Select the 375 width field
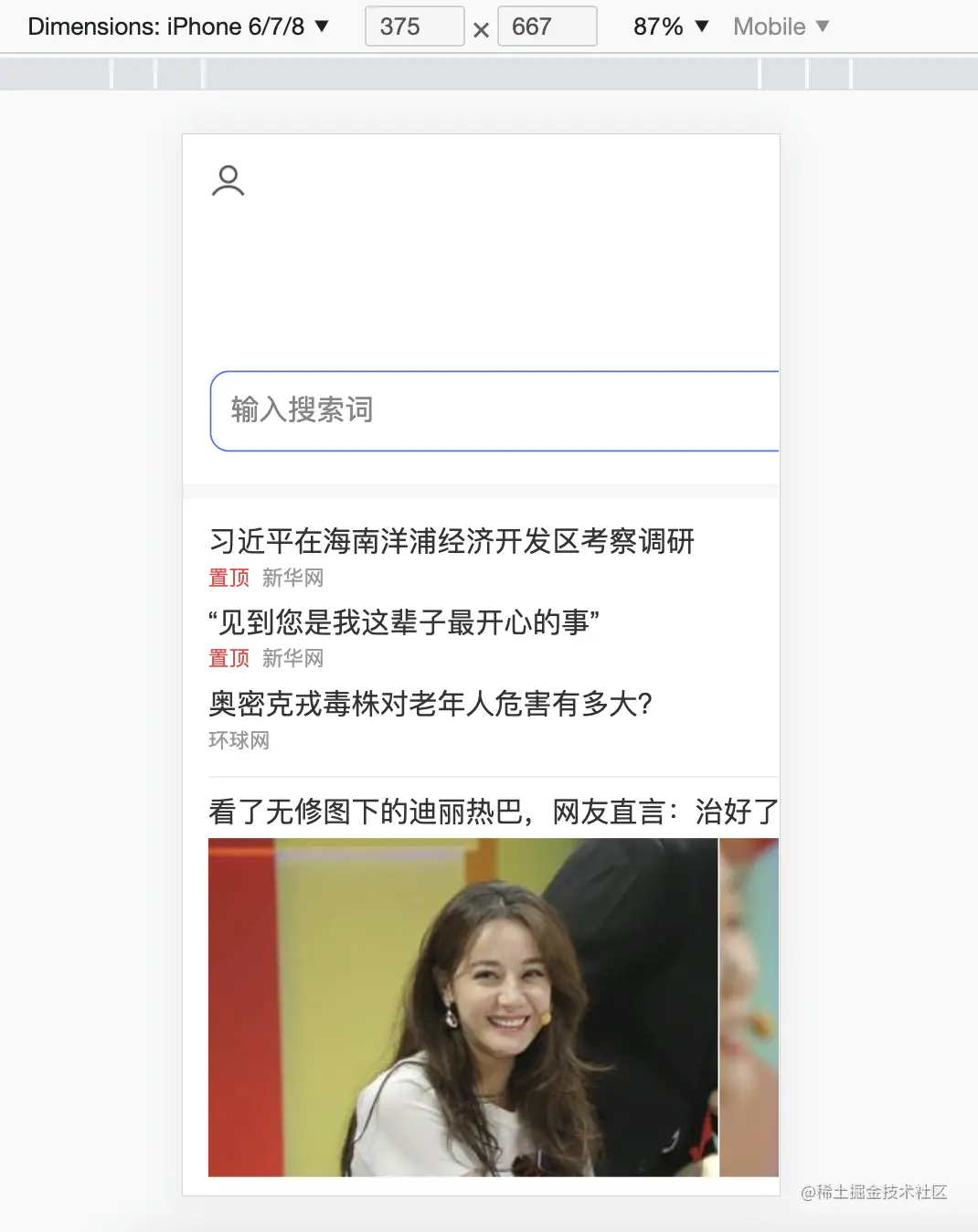This screenshot has height=1232, width=978. tap(414, 27)
